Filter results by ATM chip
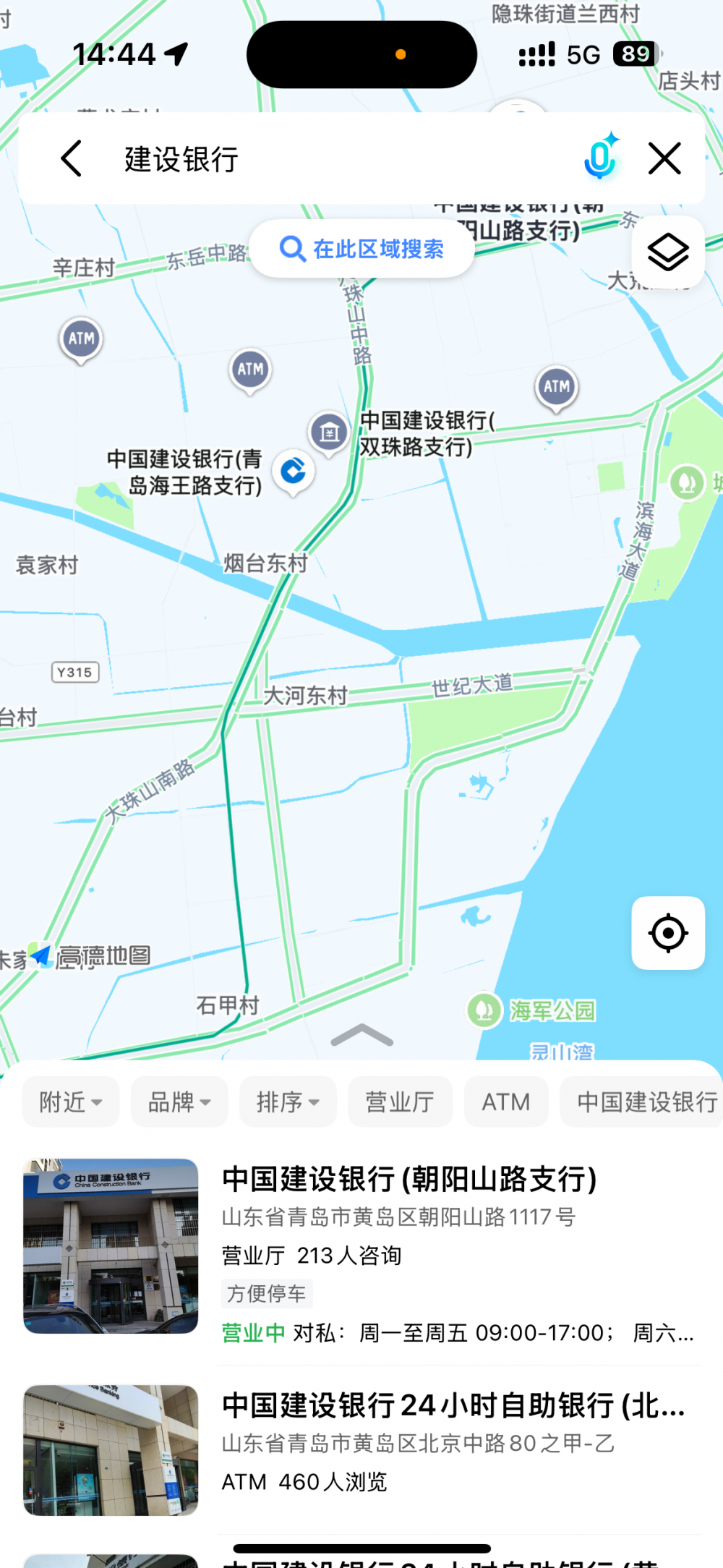The width and height of the screenshot is (723, 1568). 505,1102
